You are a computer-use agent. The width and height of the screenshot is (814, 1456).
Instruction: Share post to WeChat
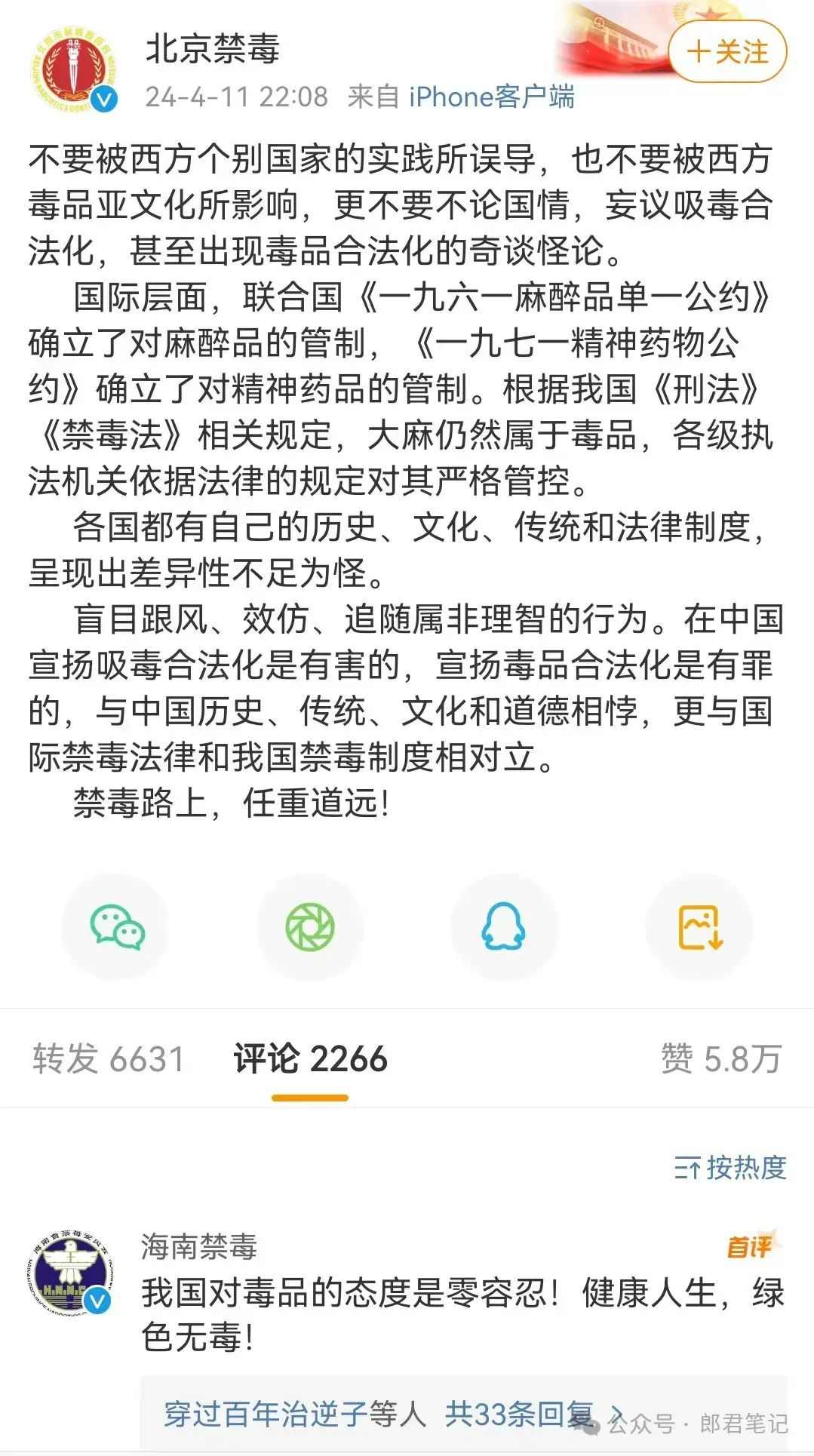click(116, 927)
